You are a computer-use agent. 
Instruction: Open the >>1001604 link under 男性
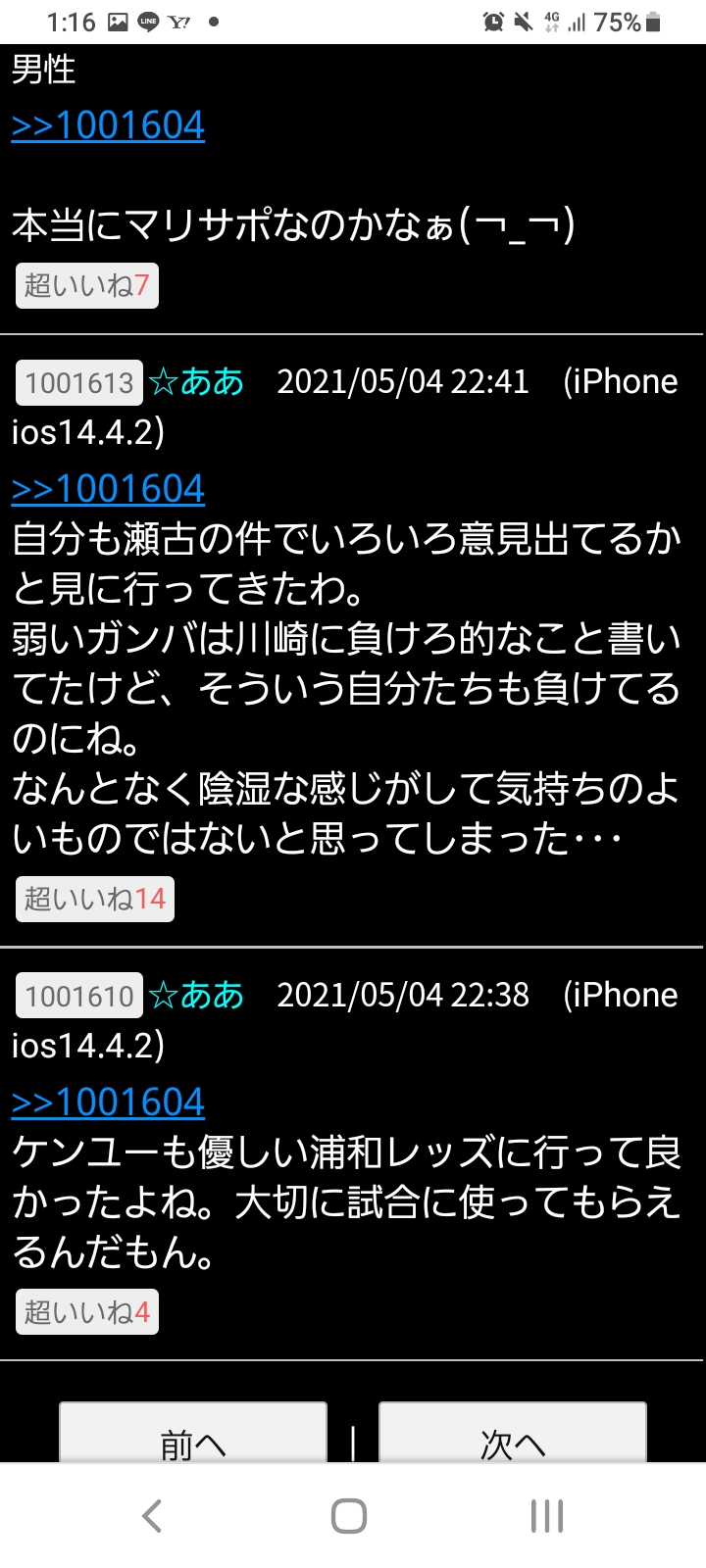(x=108, y=125)
